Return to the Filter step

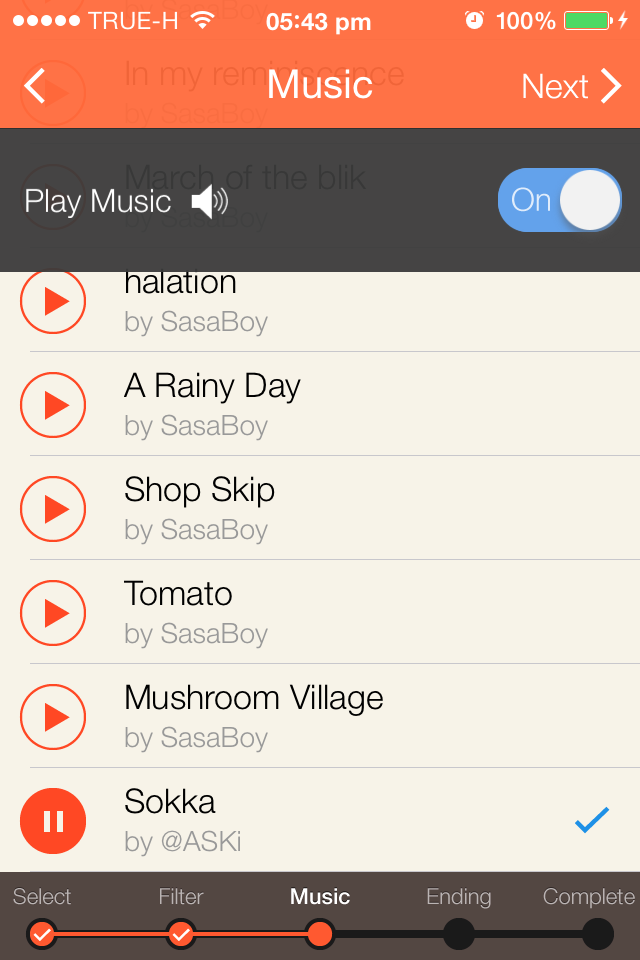tap(181, 933)
